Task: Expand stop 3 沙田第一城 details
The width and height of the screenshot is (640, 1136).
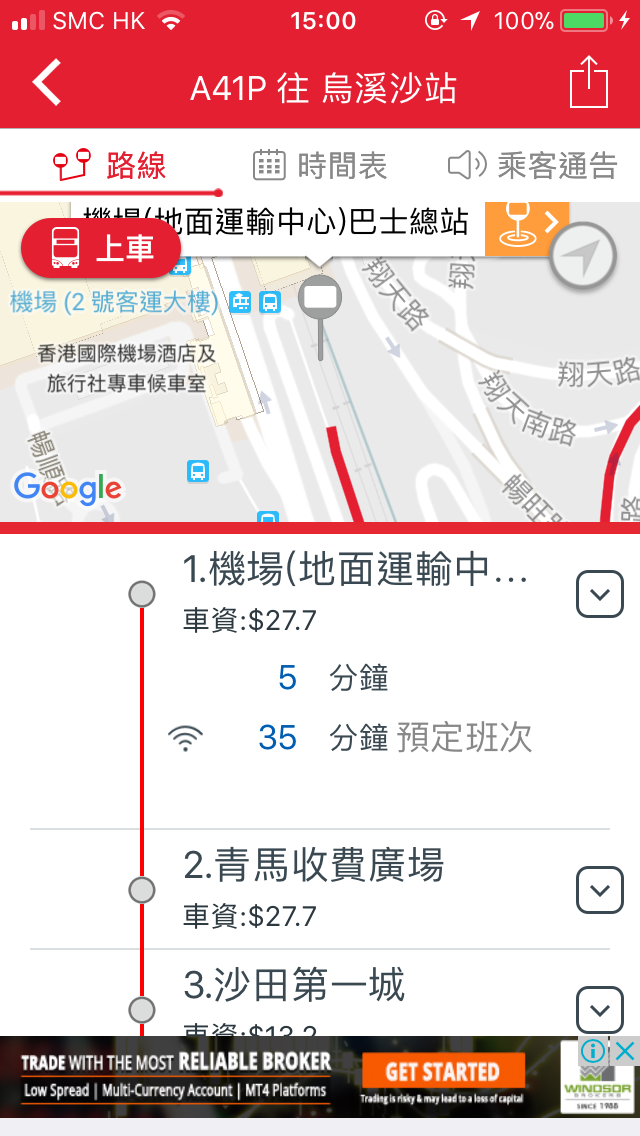Action: [x=600, y=1007]
